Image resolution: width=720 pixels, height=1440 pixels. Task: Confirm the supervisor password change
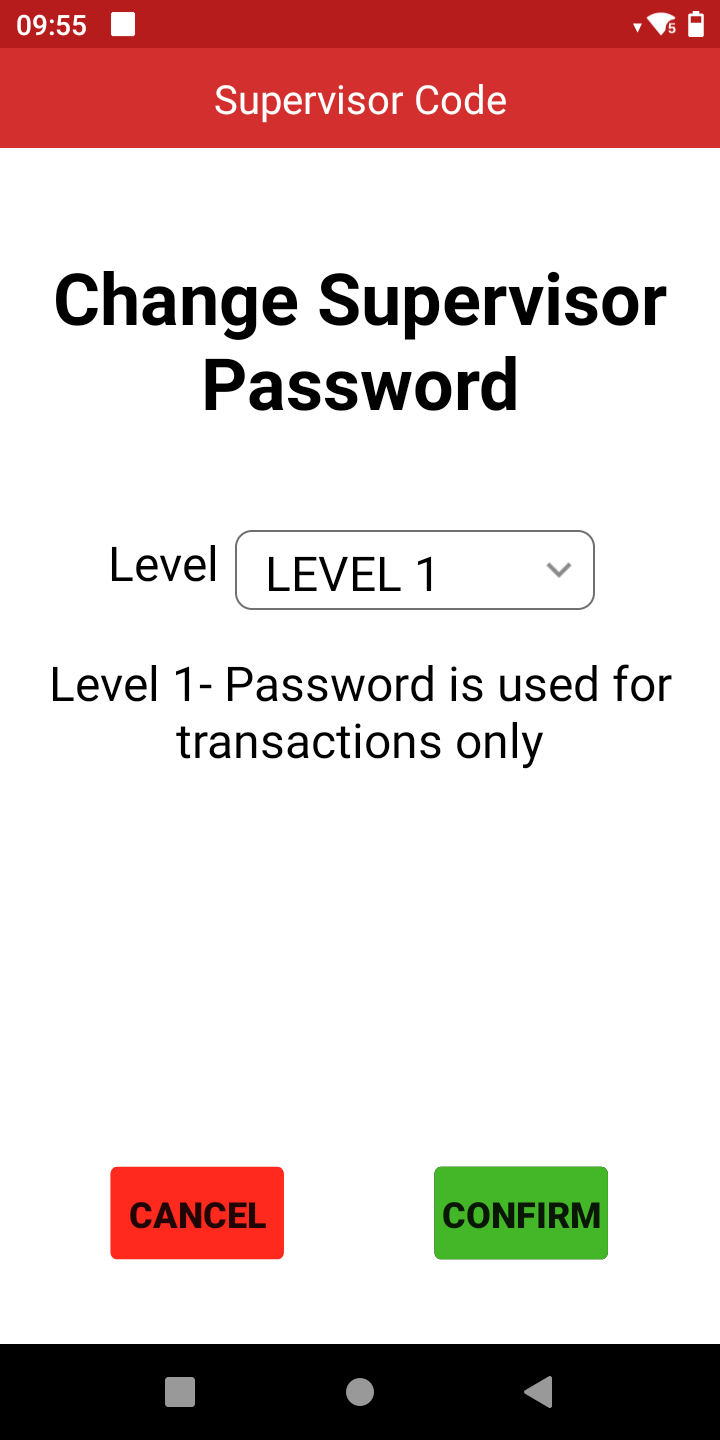point(520,1213)
